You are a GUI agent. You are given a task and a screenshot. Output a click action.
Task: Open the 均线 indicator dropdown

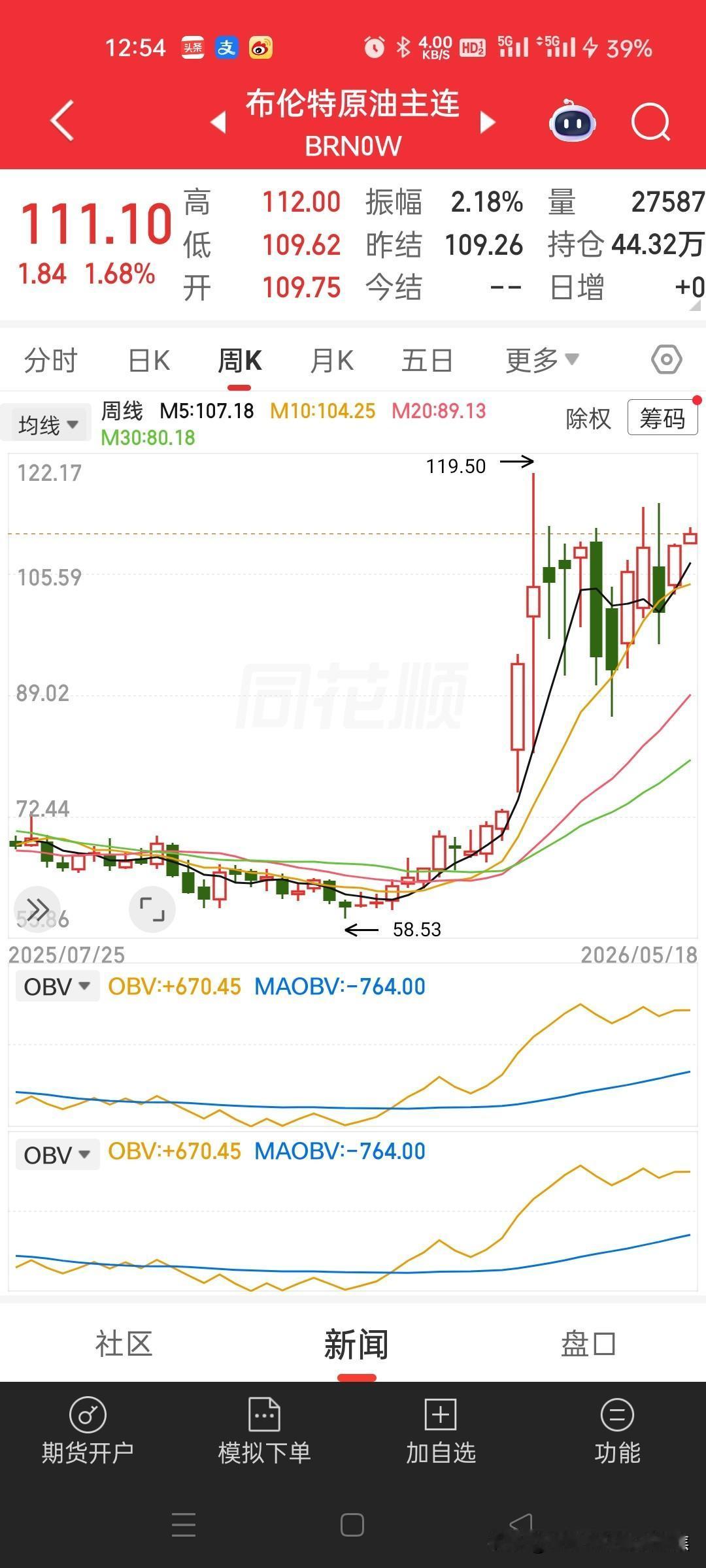[46, 425]
